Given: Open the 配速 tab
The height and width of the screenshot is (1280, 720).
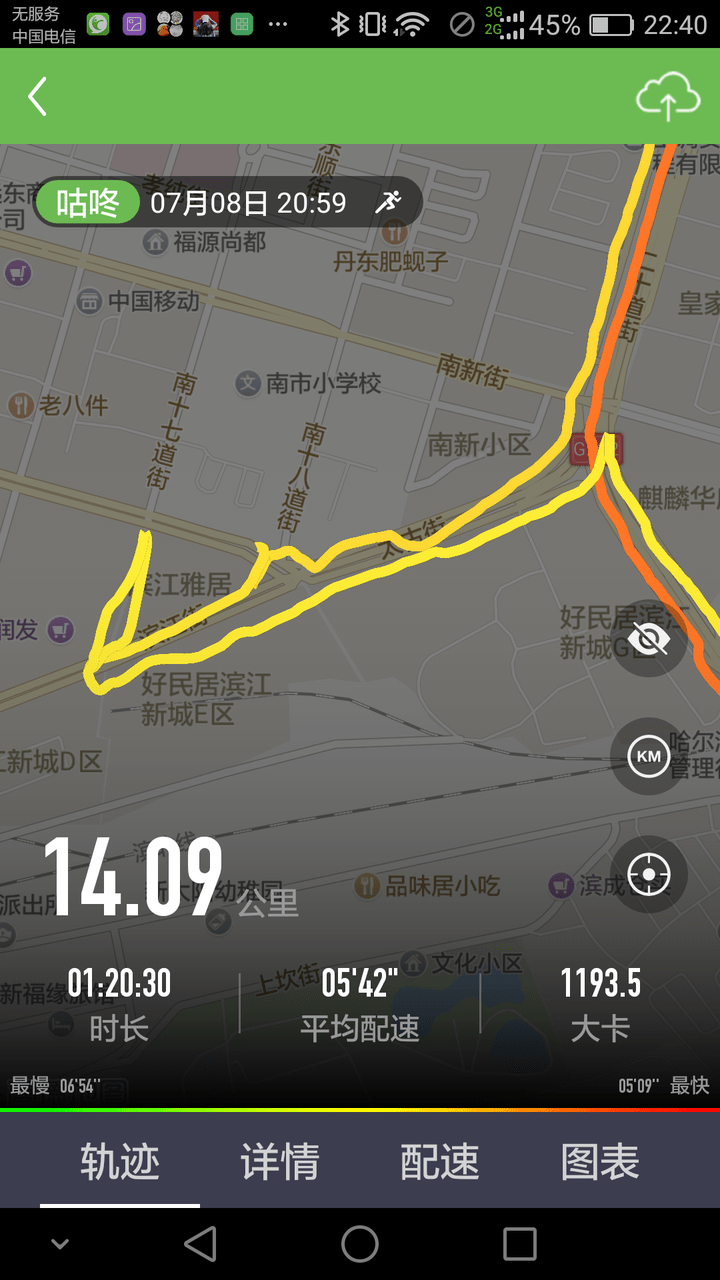Looking at the screenshot, I should pyautogui.click(x=440, y=1162).
